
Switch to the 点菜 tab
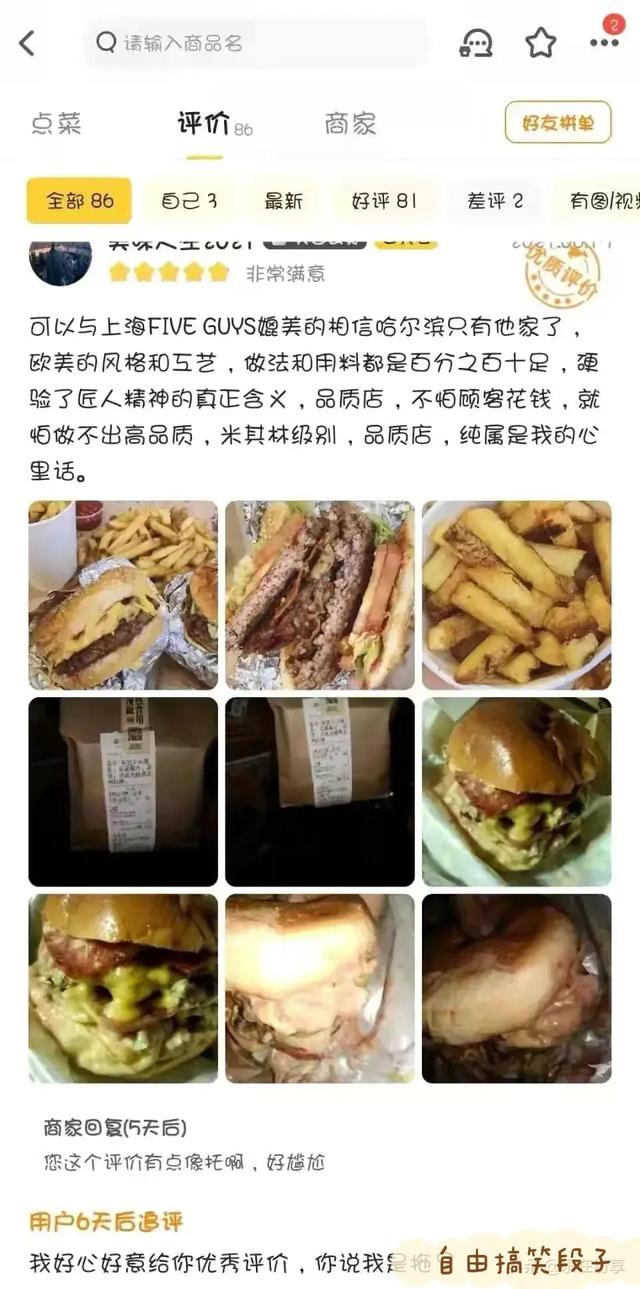(56, 124)
